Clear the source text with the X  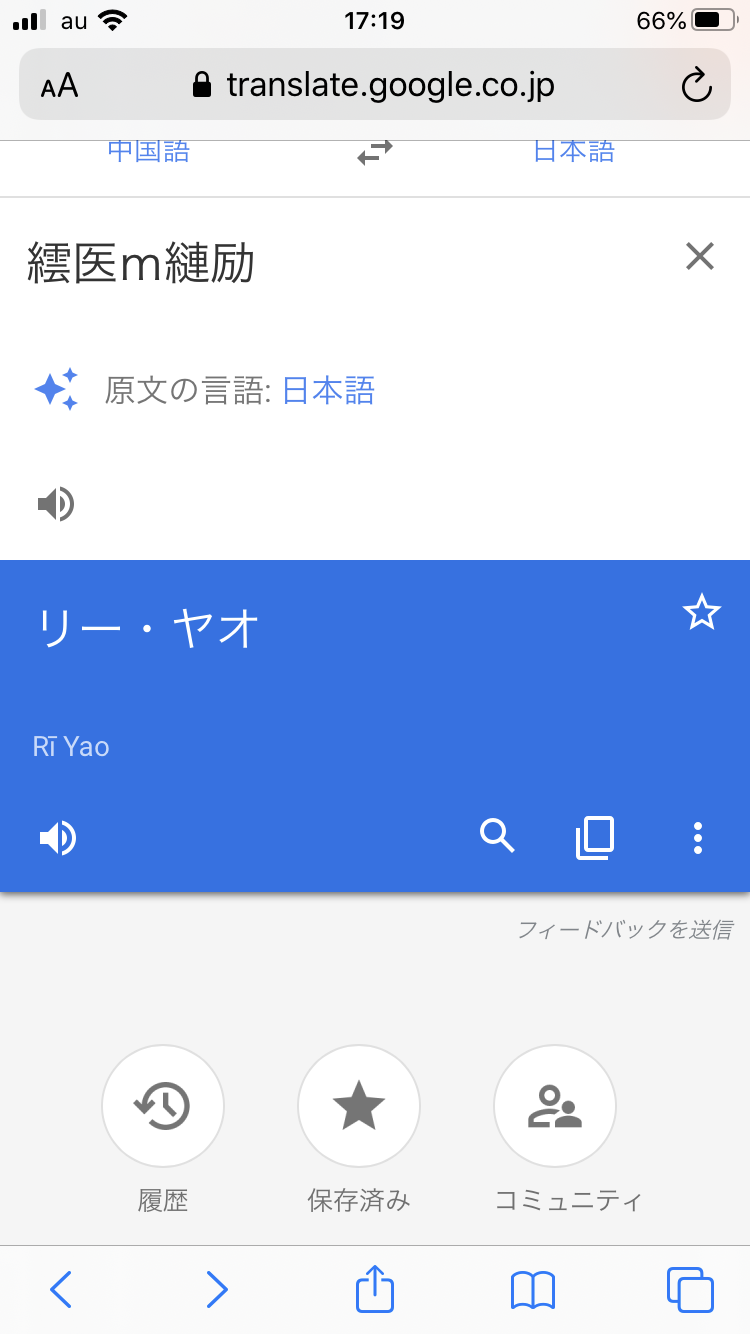coord(700,257)
